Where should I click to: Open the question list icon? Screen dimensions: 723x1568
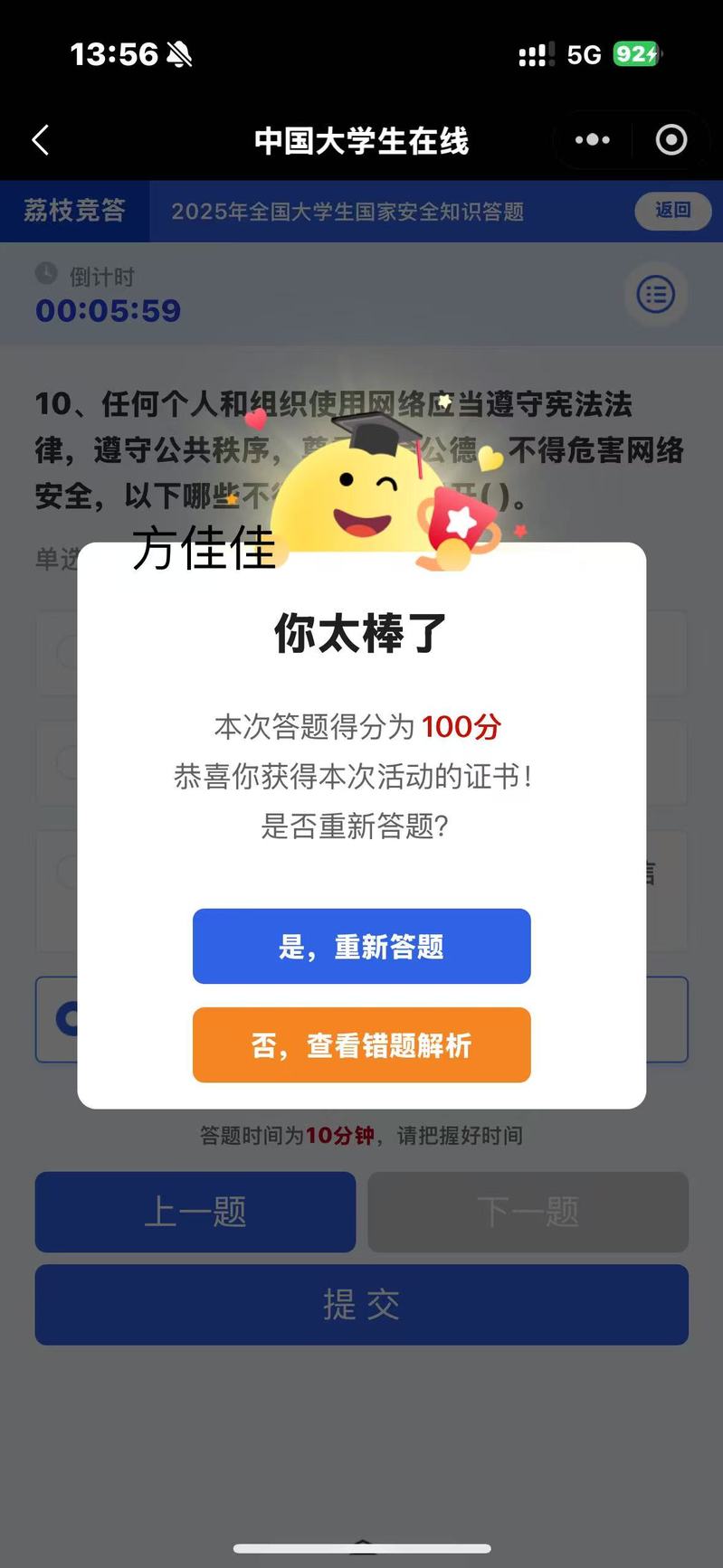[656, 295]
